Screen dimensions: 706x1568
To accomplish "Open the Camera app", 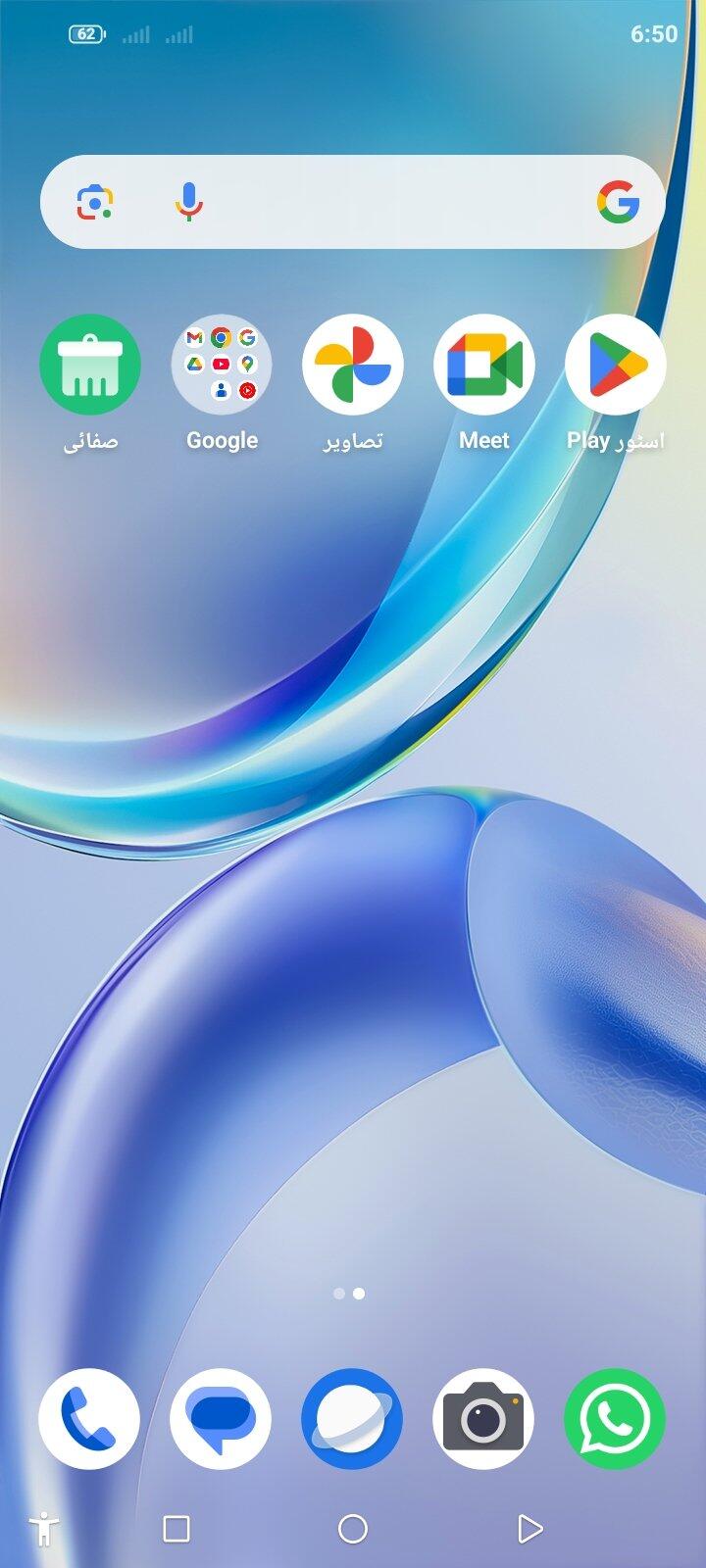I will pos(483,1418).
